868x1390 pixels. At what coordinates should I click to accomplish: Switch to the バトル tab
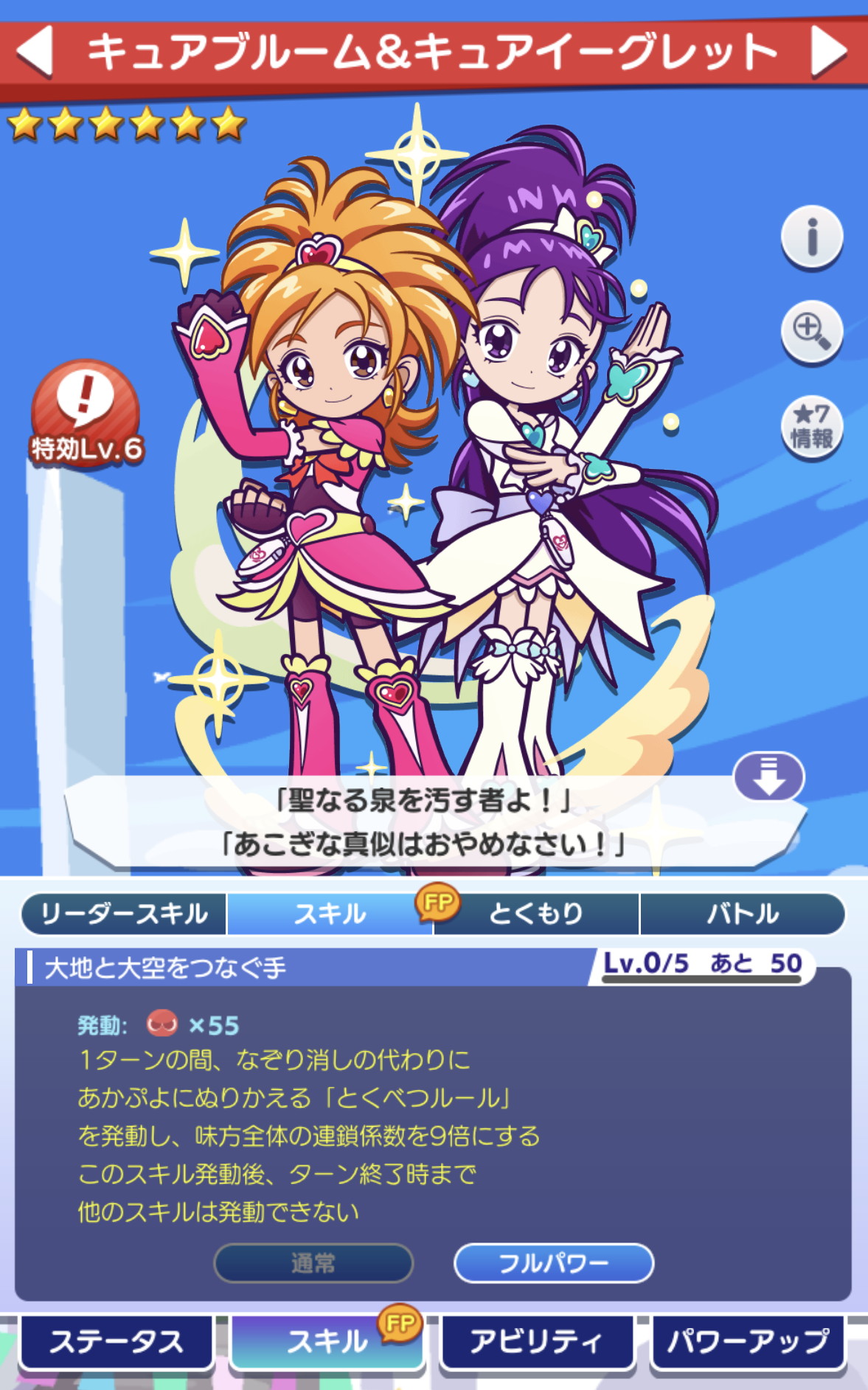coord(743,914)
